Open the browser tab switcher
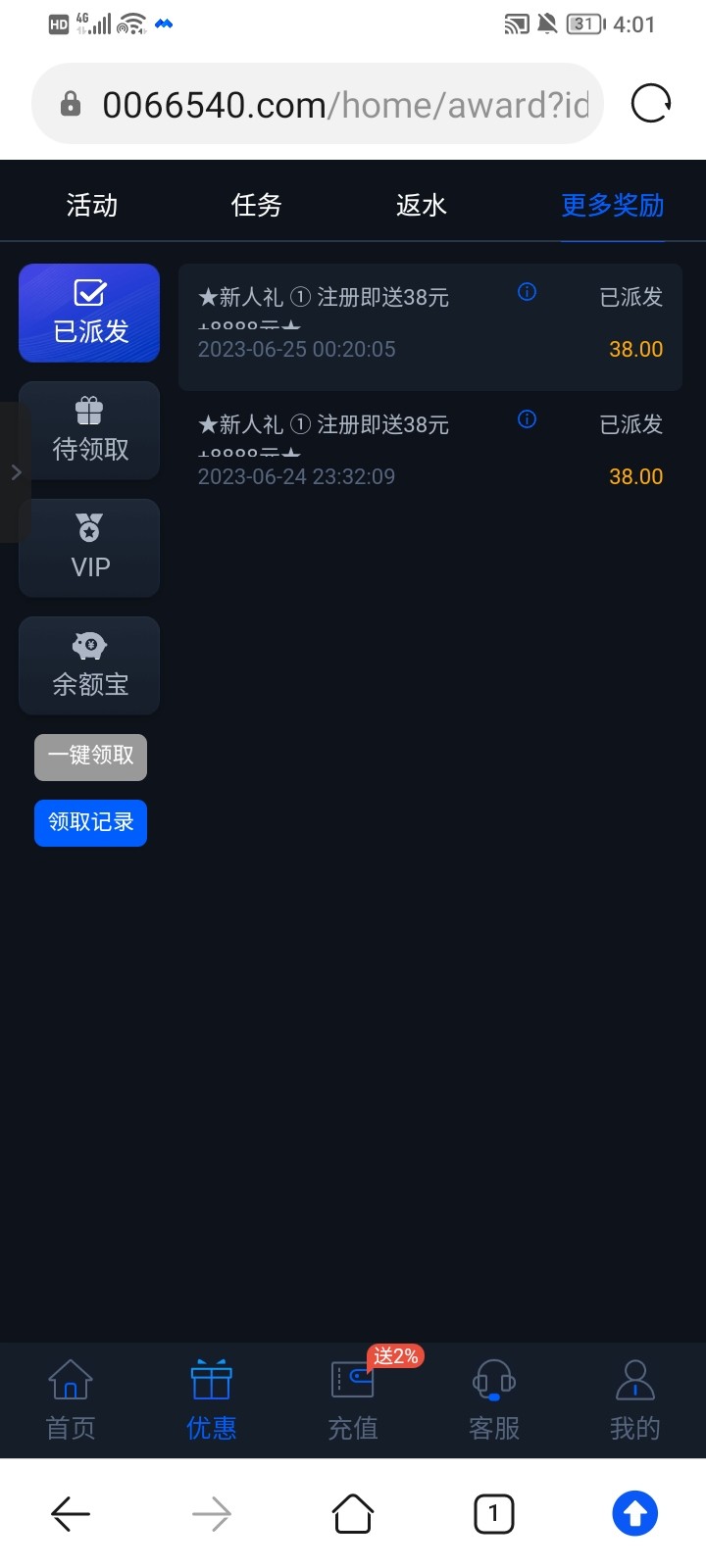This screenshot has width=706, height=1568. [493, 1514]
